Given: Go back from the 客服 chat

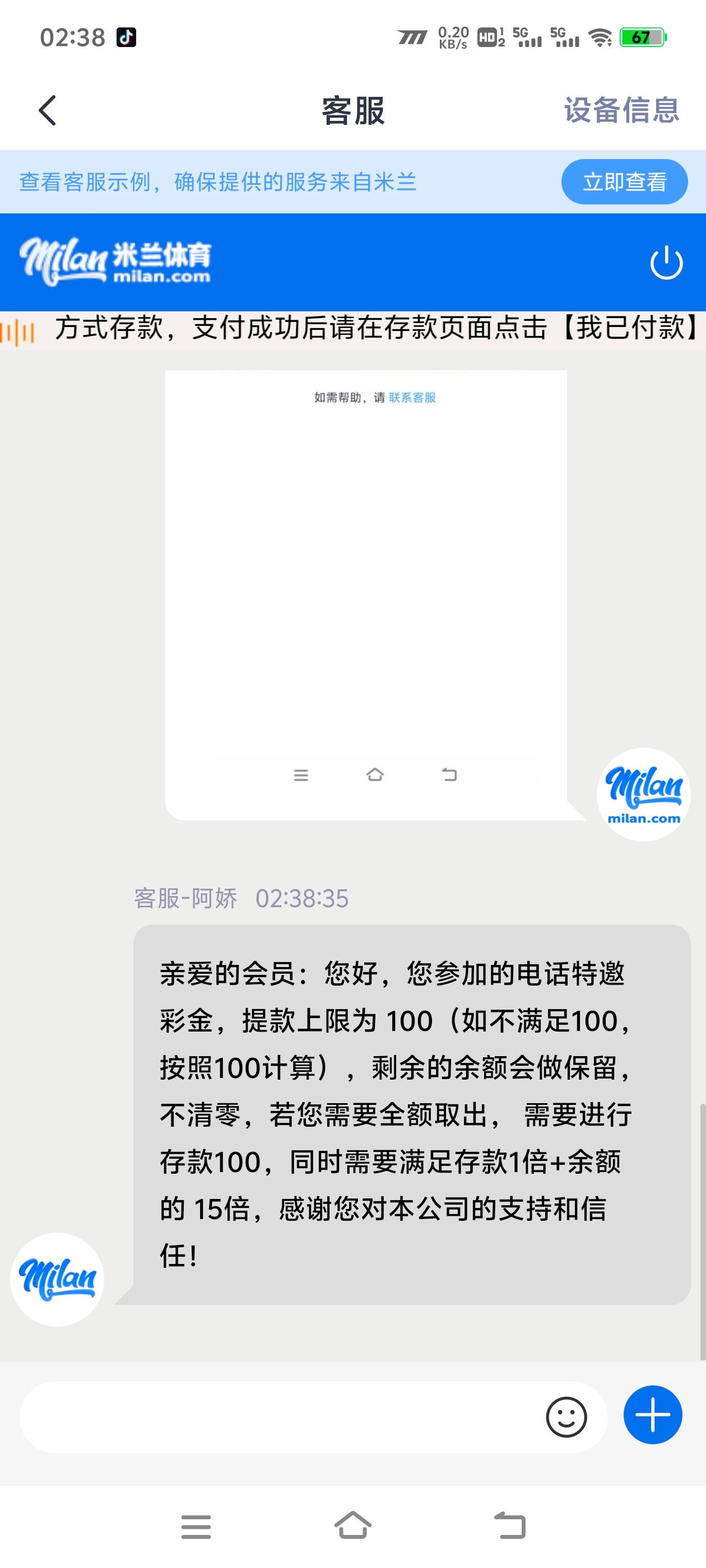Looking at the screenshot, I should pos(48,110).
